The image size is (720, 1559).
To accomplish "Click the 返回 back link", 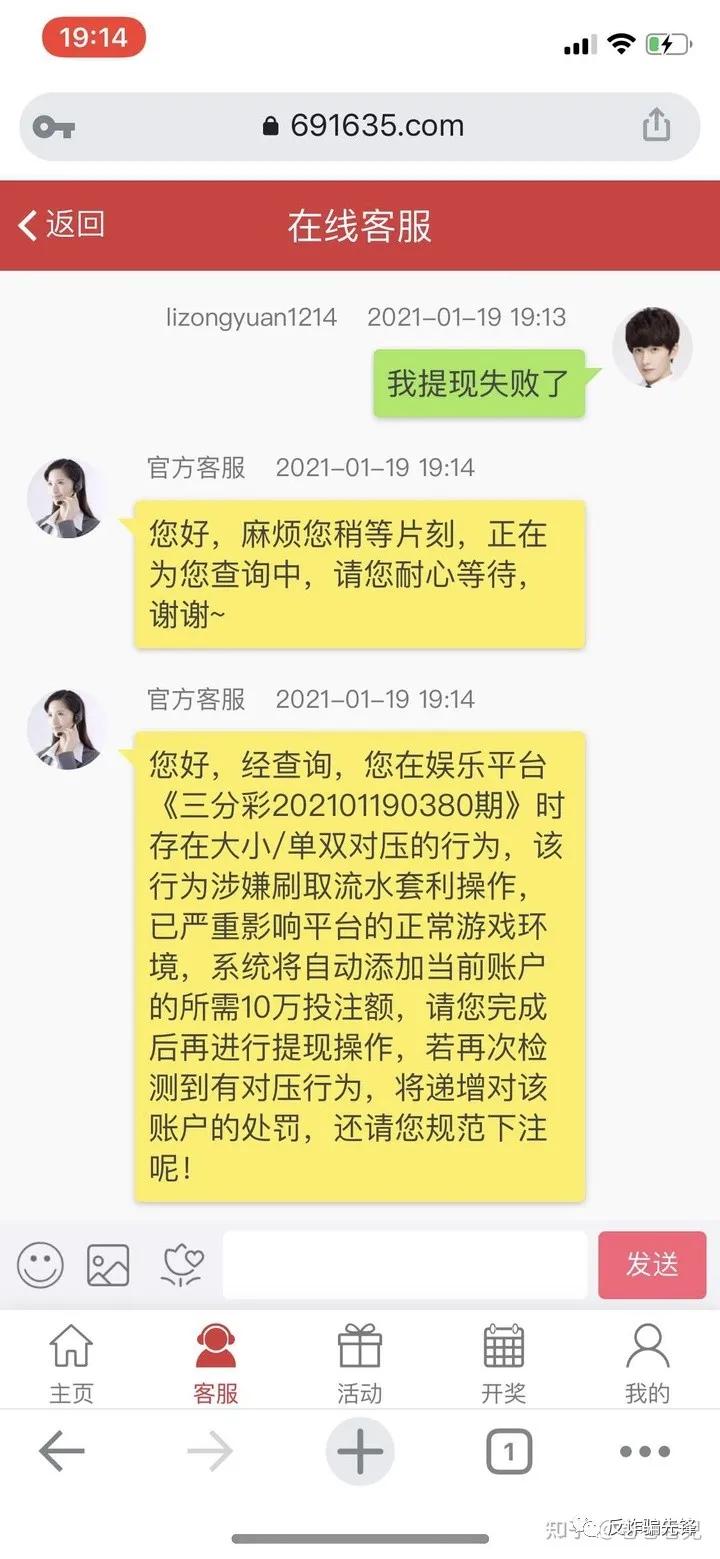I will (60, 226).
